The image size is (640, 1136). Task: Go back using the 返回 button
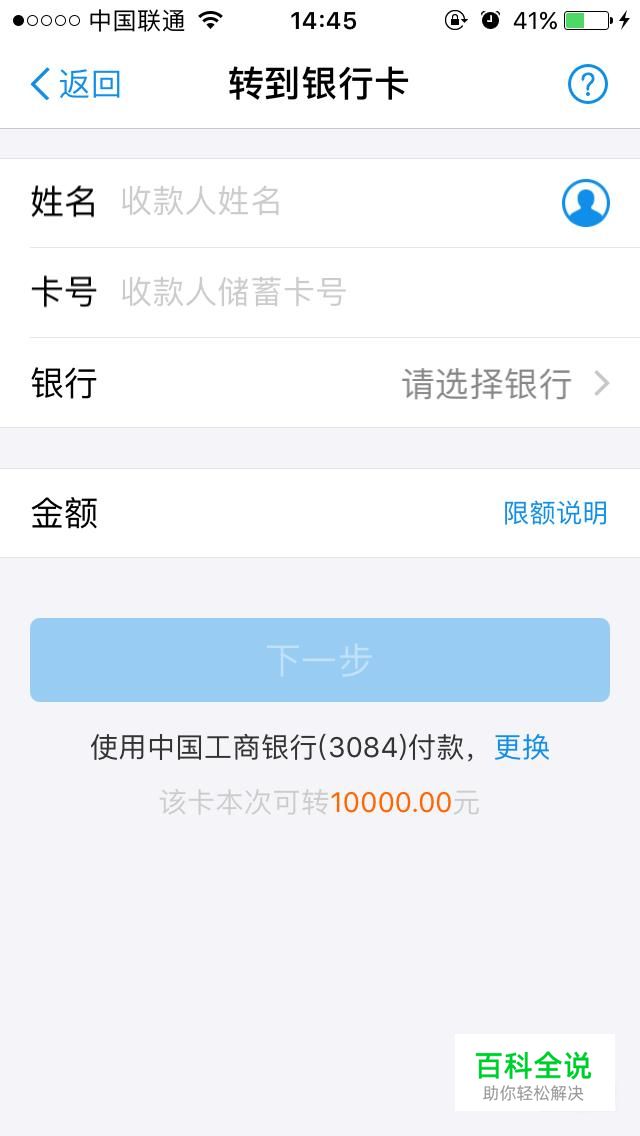(x=75, y=84)
